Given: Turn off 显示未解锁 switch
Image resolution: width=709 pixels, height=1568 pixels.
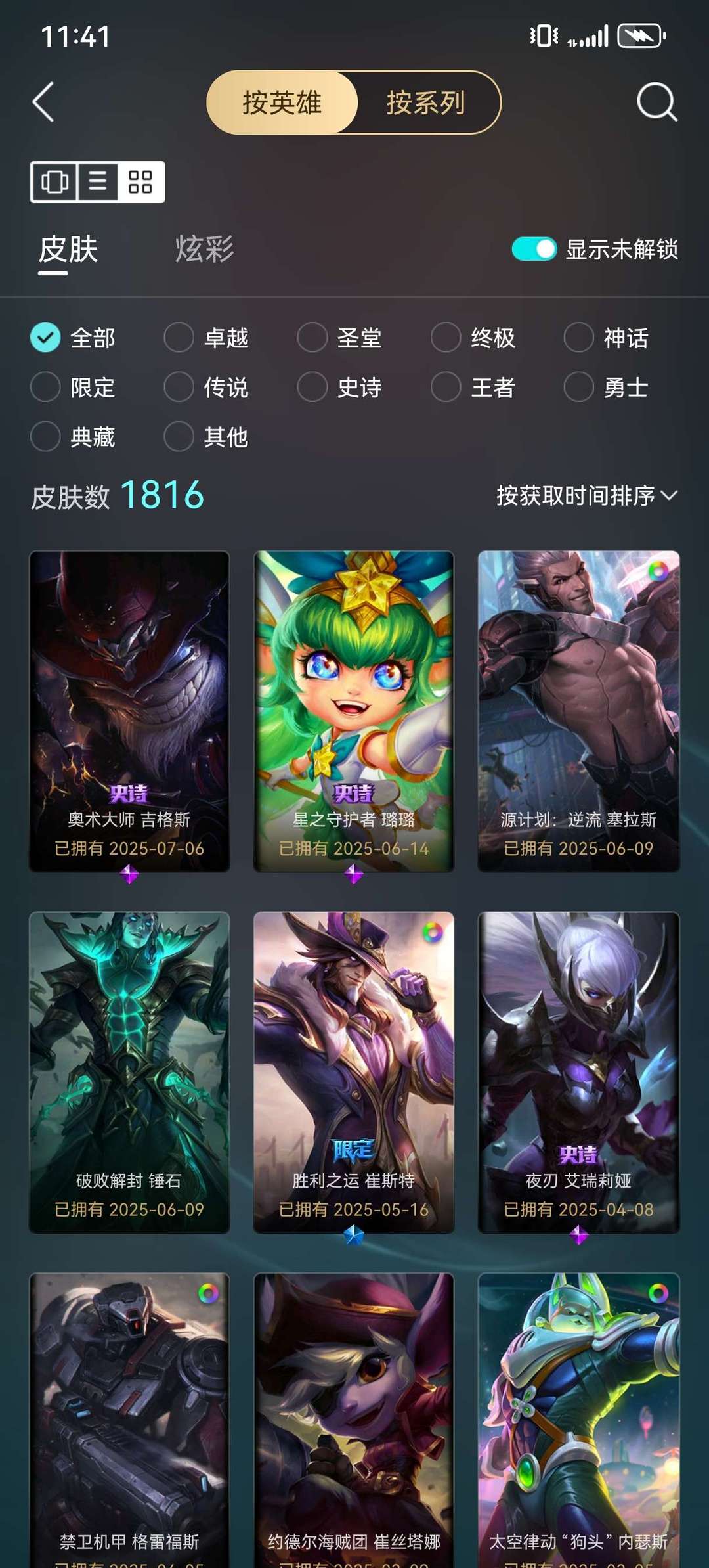Looking at the screenshot, I should [534, 249].
